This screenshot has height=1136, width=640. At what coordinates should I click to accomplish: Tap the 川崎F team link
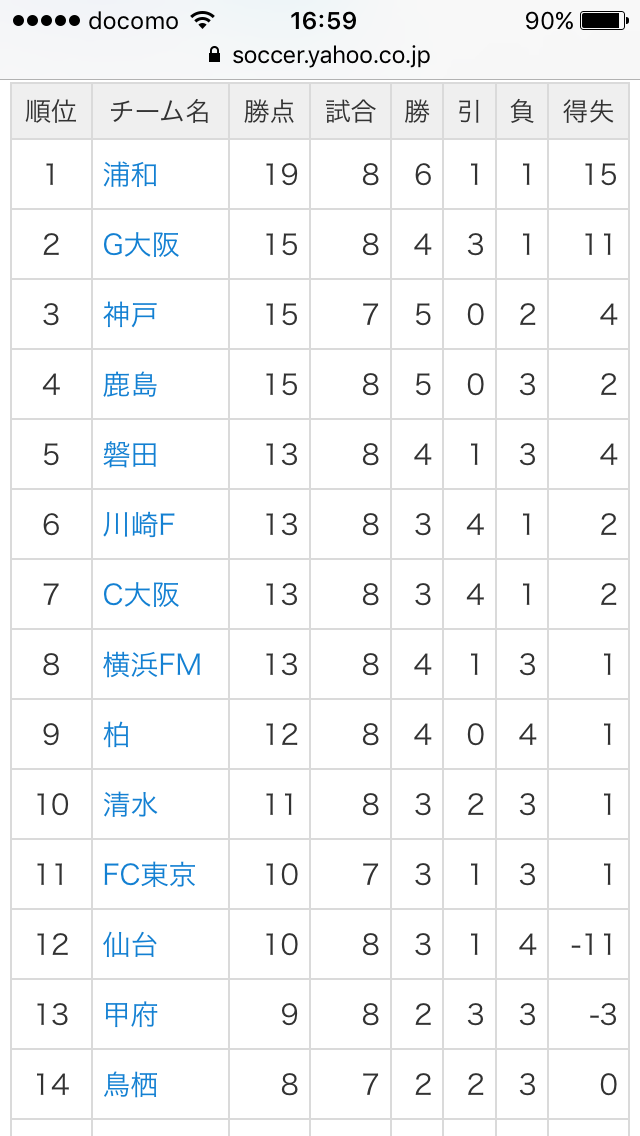coord(139,525)
